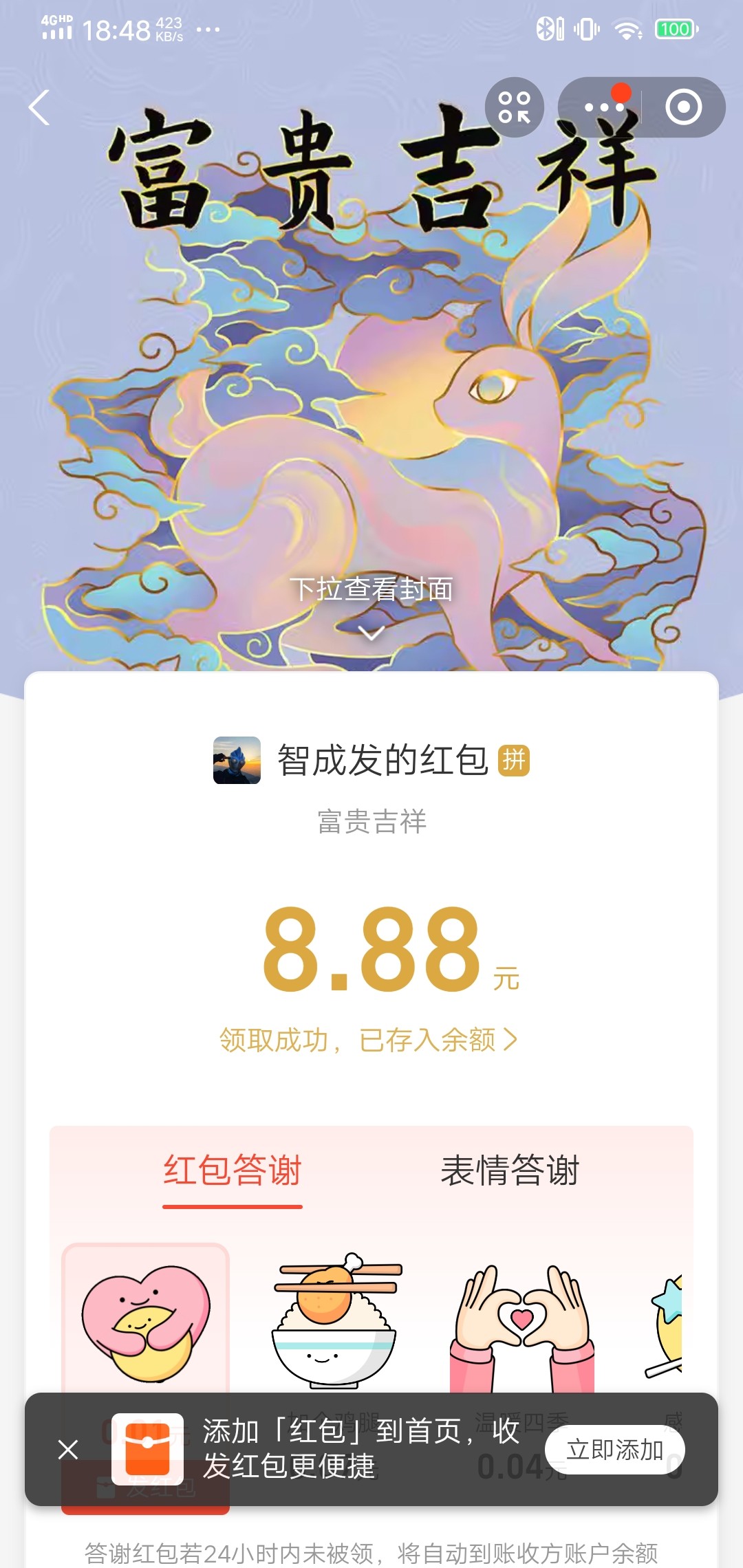Tap 立即添加 to add 红包 to homepage
Screen dimensions: 743x1568
pos(614,1450)
